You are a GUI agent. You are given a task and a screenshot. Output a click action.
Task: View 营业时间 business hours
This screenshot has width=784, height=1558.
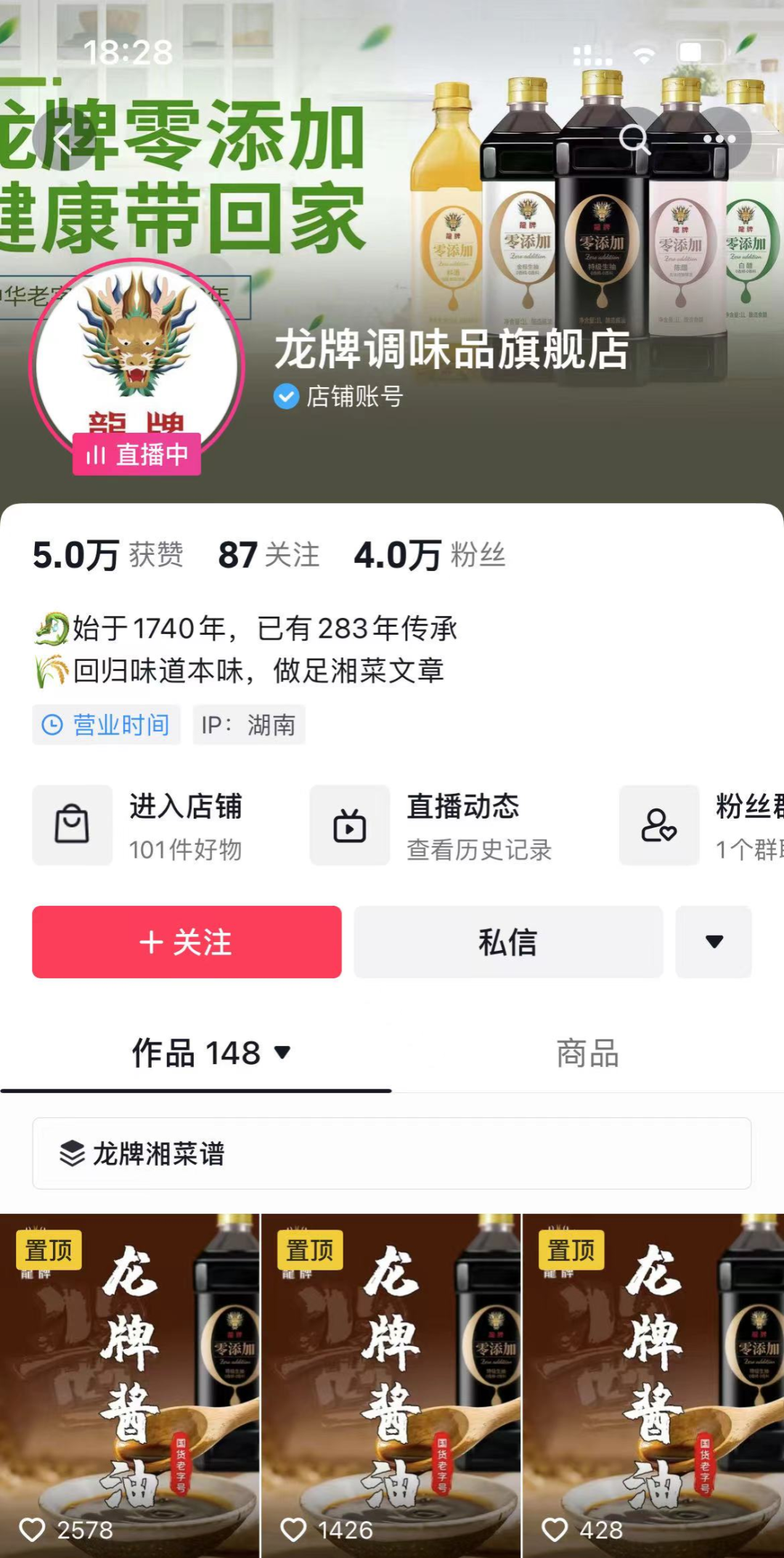[x=107, y=725]
